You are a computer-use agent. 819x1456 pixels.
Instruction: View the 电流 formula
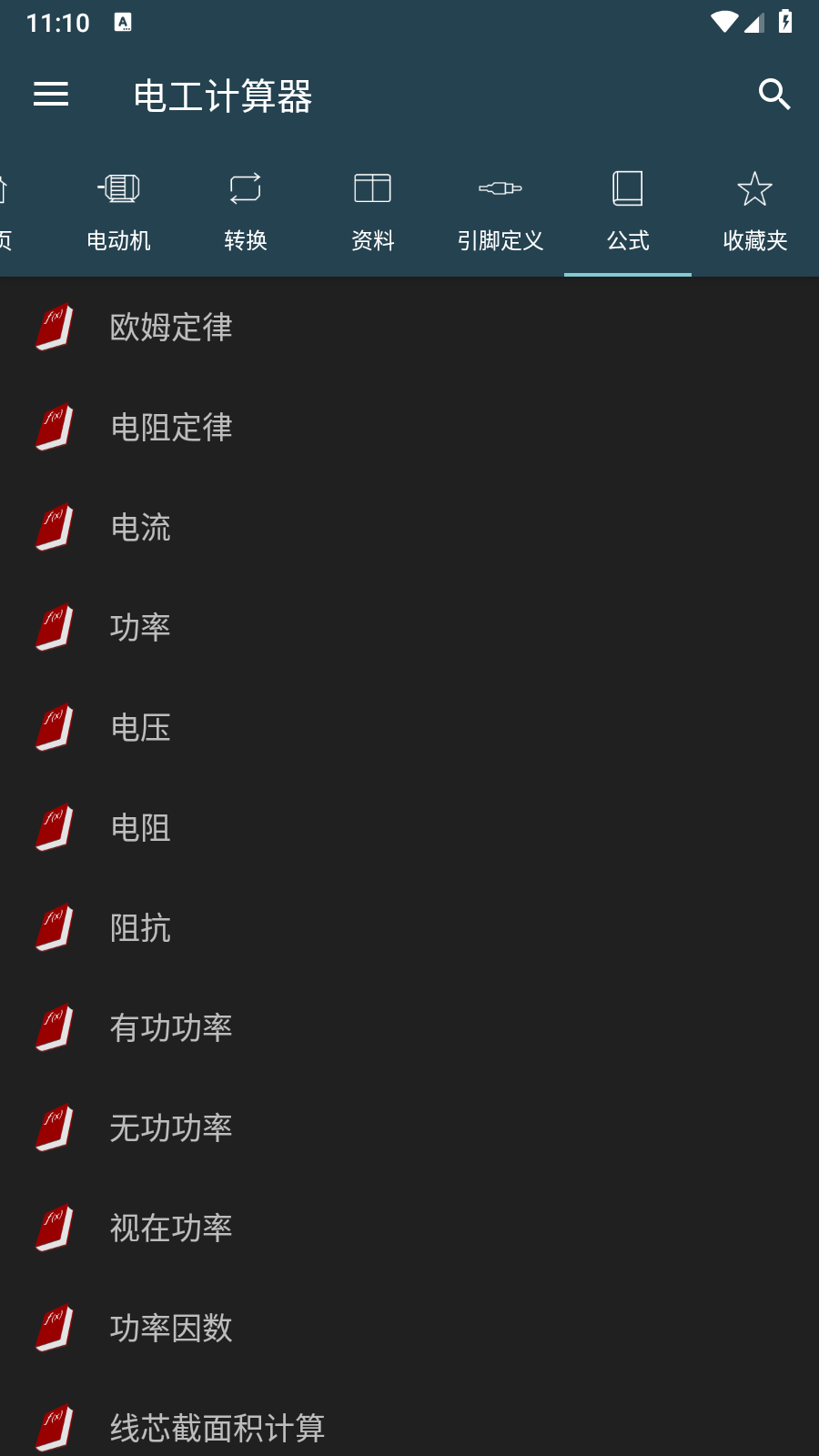click(x=141, y=528)
